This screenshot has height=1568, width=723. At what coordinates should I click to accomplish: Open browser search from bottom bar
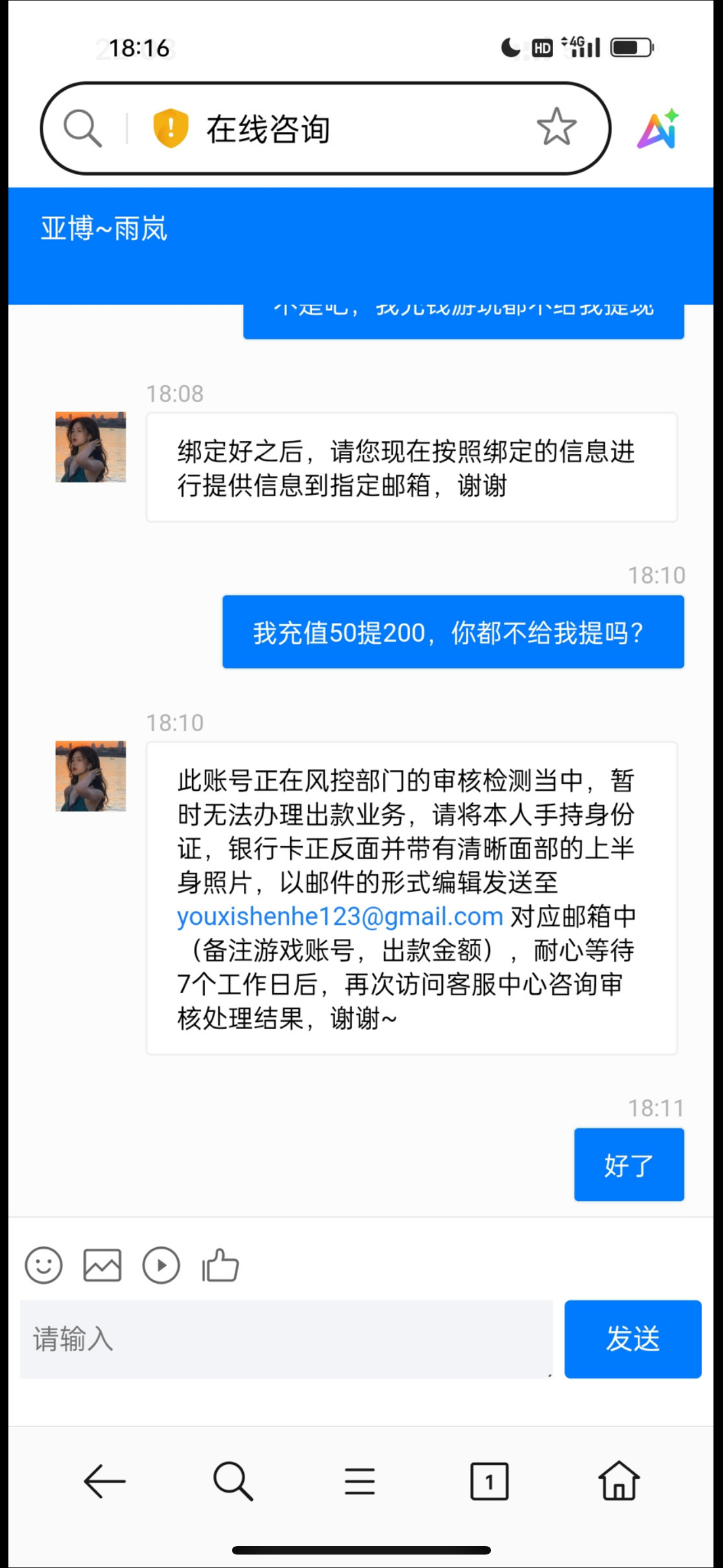point(233,1481)
